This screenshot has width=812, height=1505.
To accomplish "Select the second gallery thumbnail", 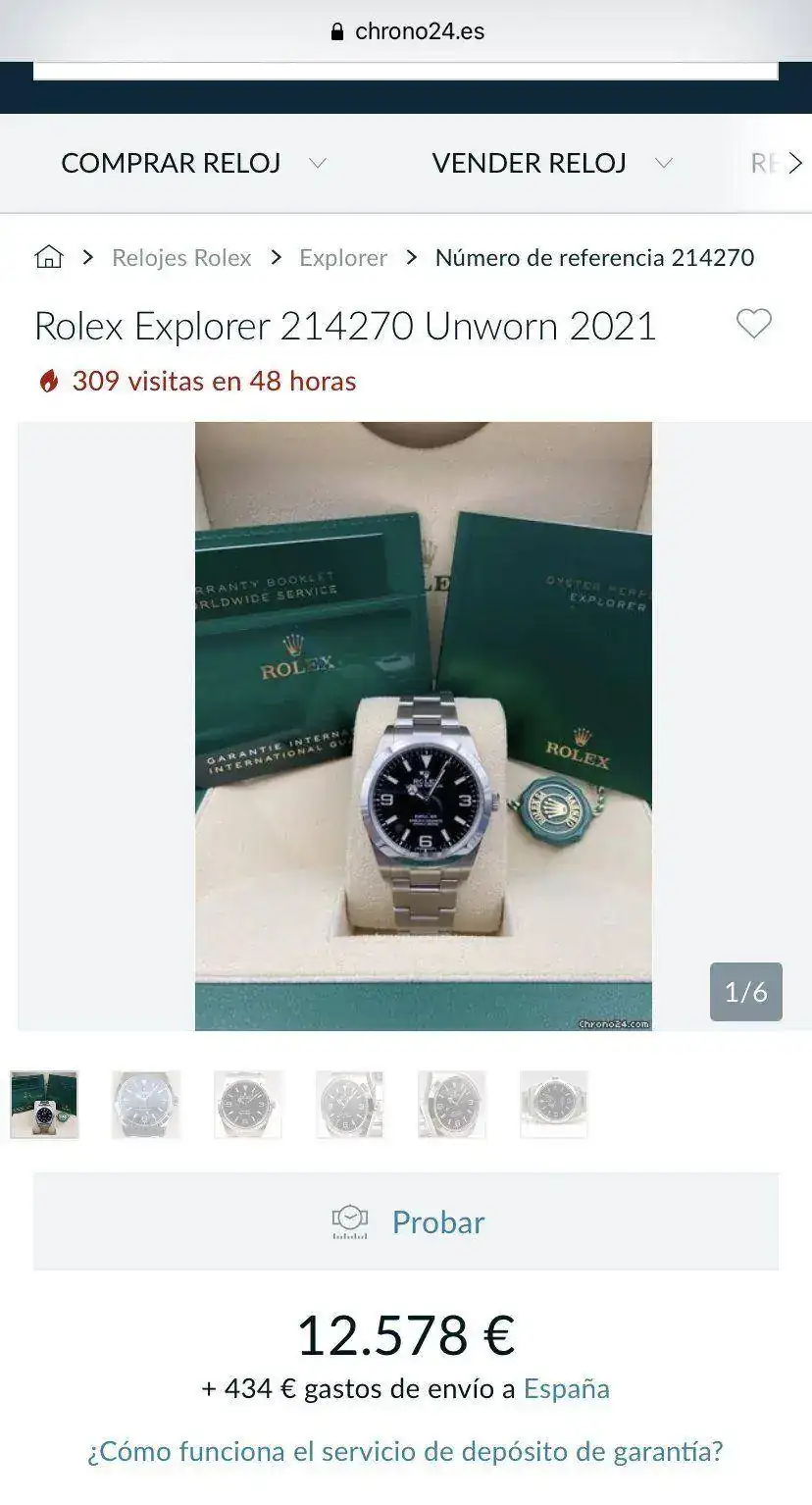I will [x=146, y=1105].
